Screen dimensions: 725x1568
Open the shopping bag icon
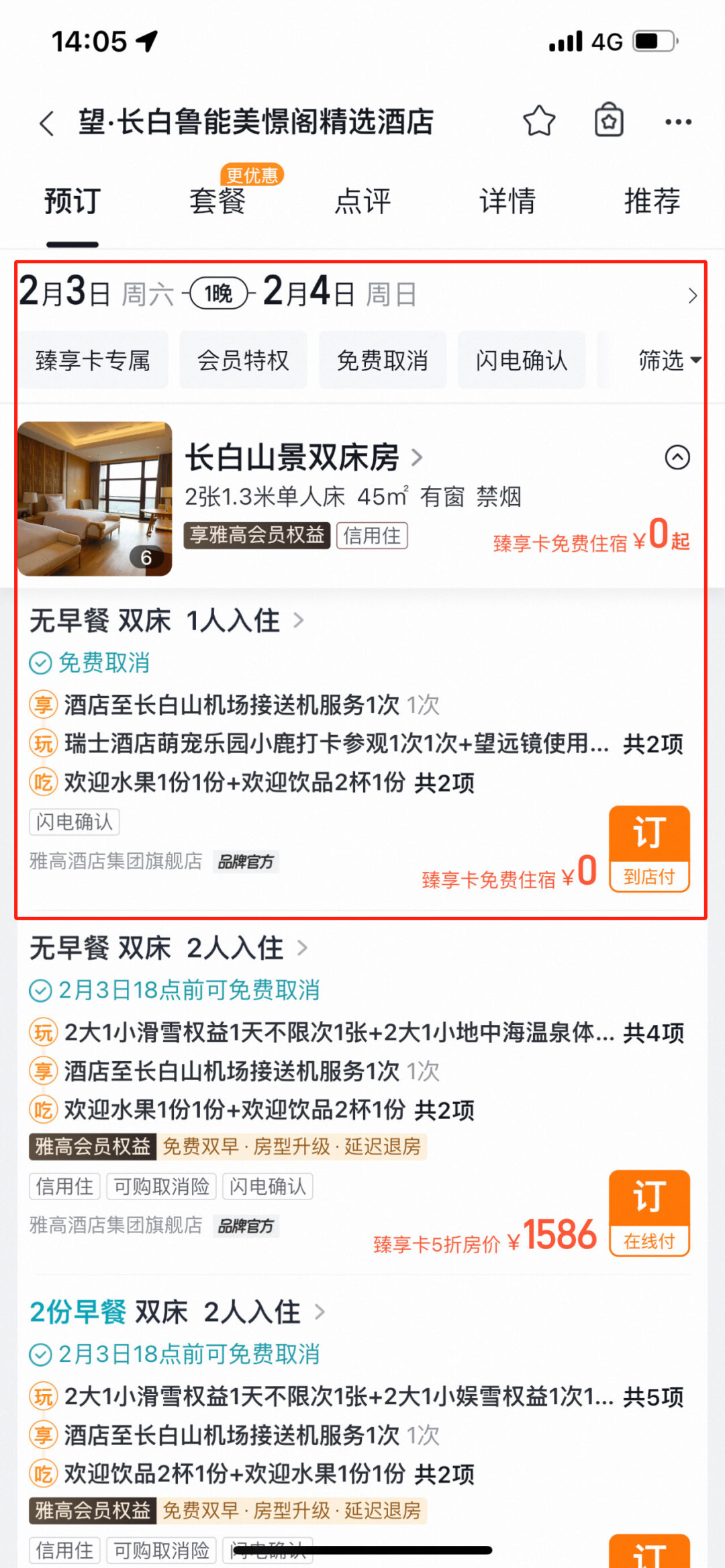609,121
